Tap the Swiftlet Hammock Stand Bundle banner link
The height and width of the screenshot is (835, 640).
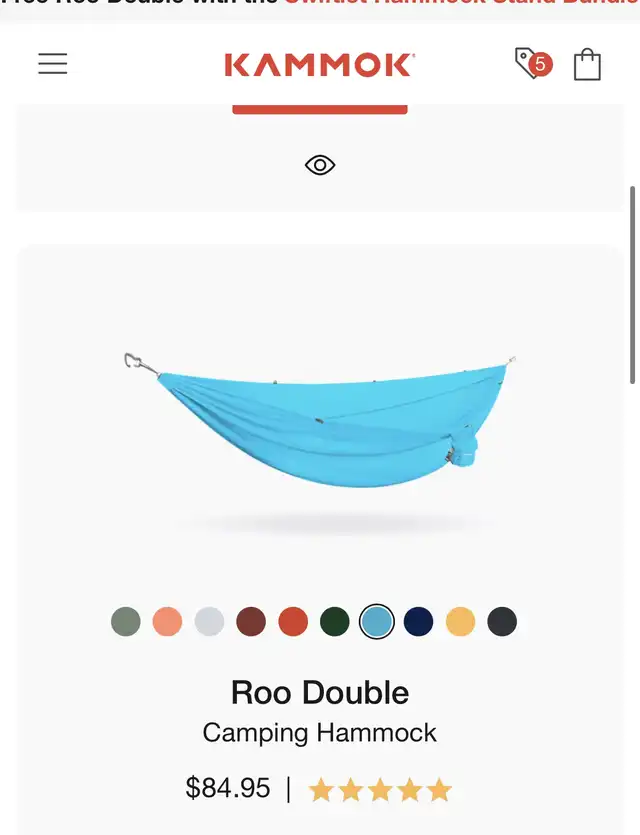(x=460, y=3)
